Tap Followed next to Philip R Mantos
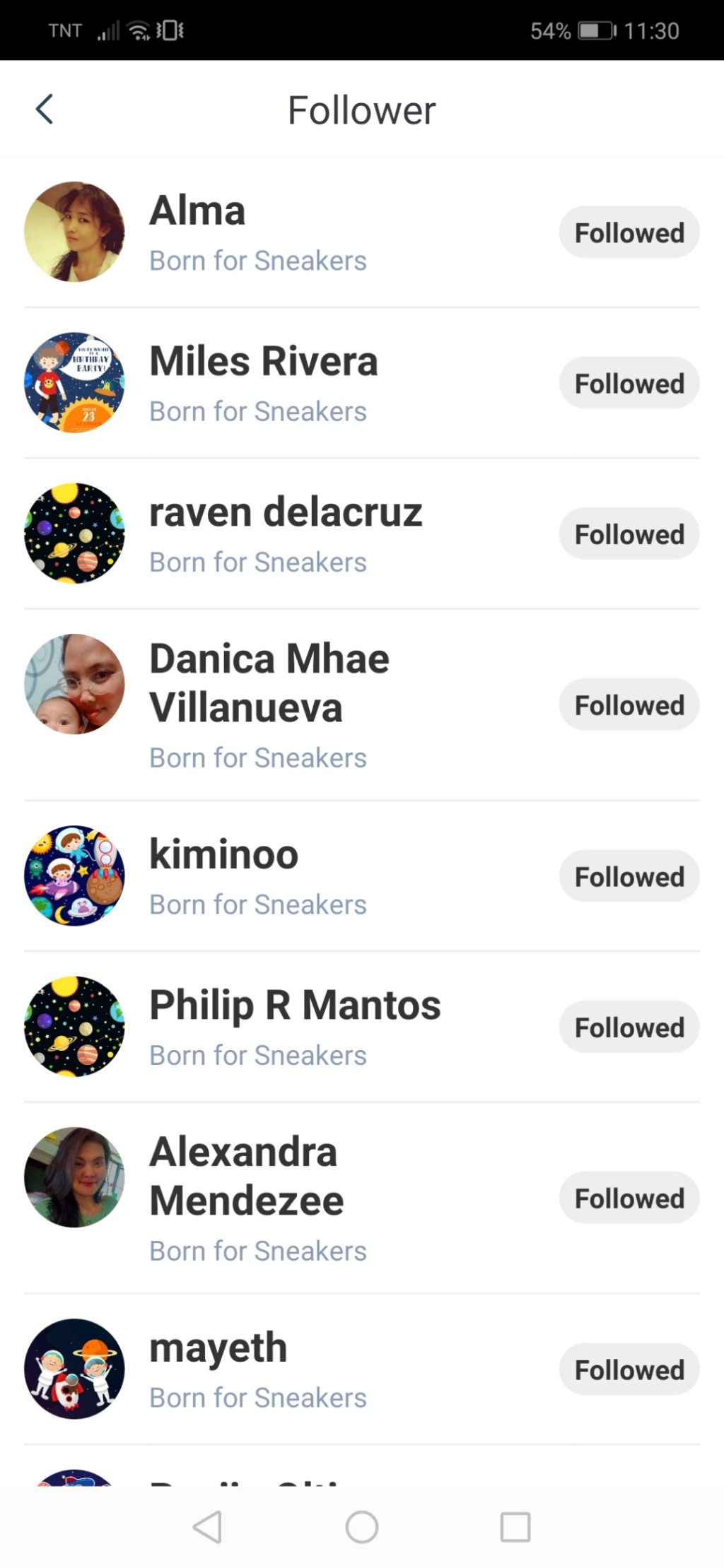The height and width of the screenshot is (1568, 724). click(x=629, y=1027)
